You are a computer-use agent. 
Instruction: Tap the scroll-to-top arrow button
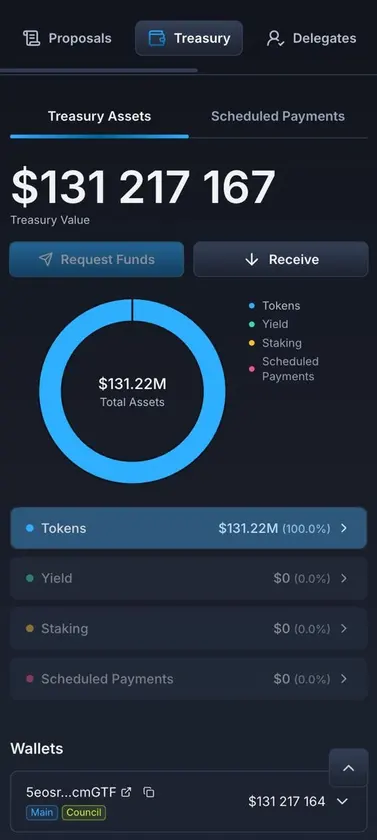pos(349,768)
